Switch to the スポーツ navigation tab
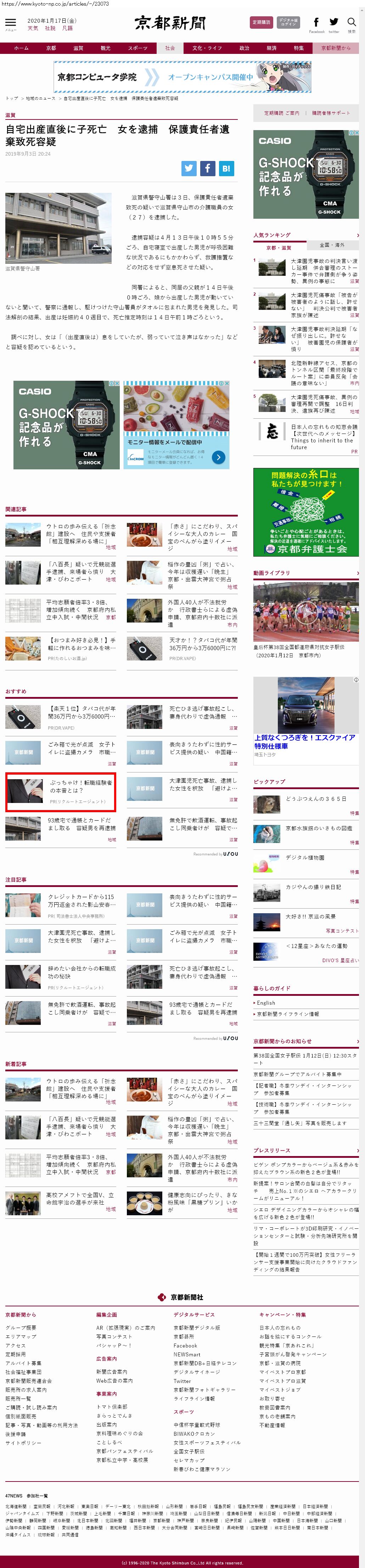 tap(137, 48)
